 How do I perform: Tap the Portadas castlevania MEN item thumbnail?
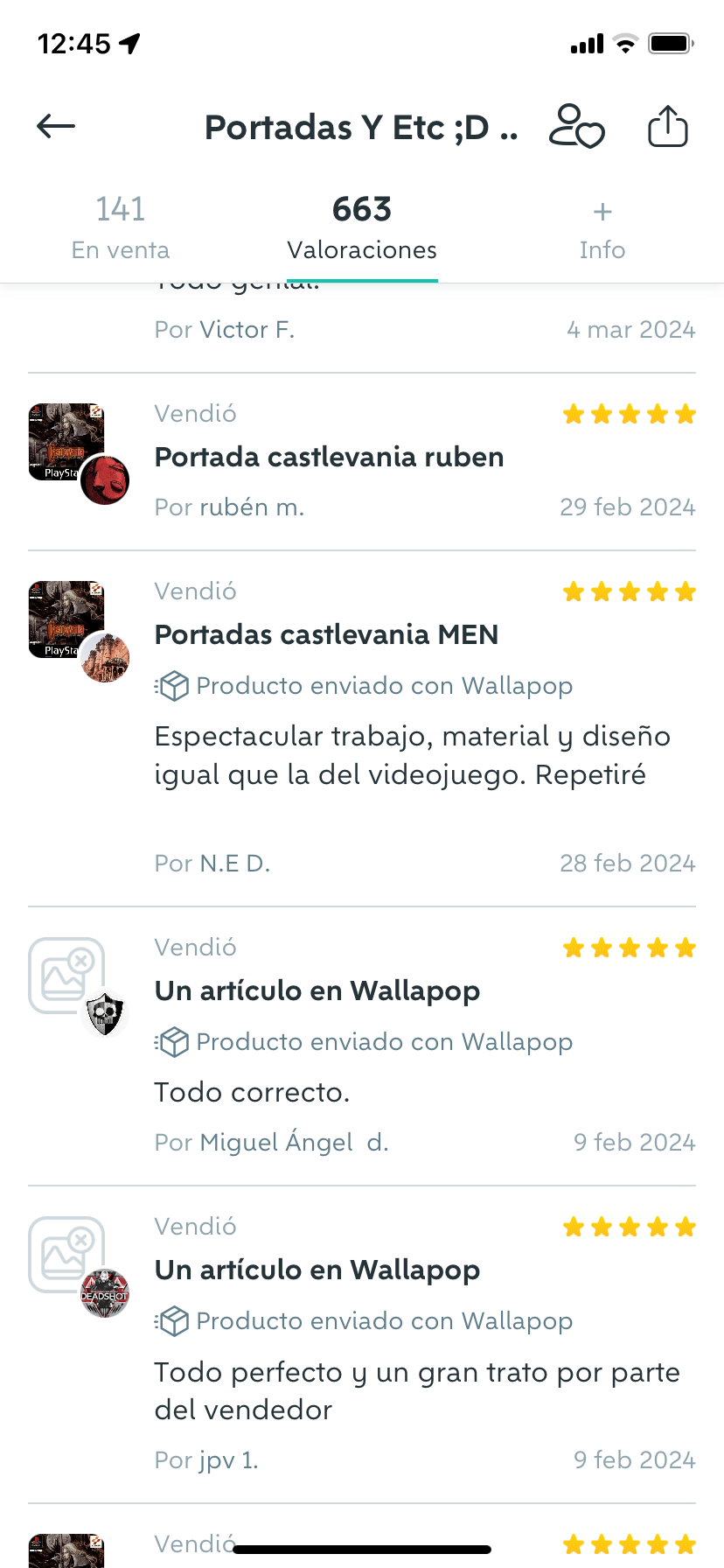[x=66, y=619]
